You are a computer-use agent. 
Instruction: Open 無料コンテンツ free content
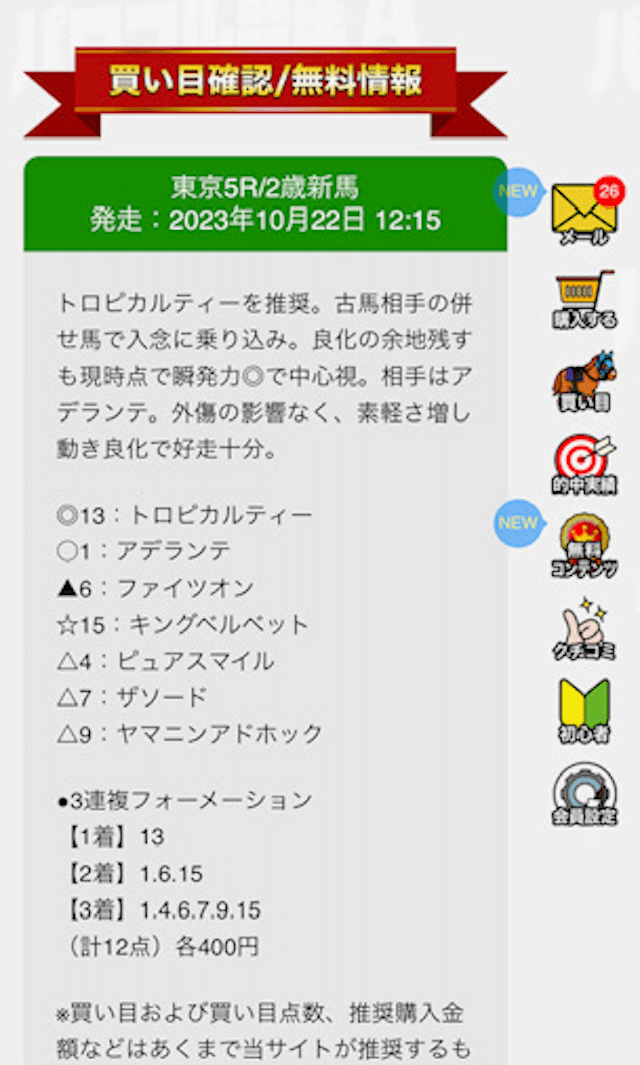tap(585, 545)
